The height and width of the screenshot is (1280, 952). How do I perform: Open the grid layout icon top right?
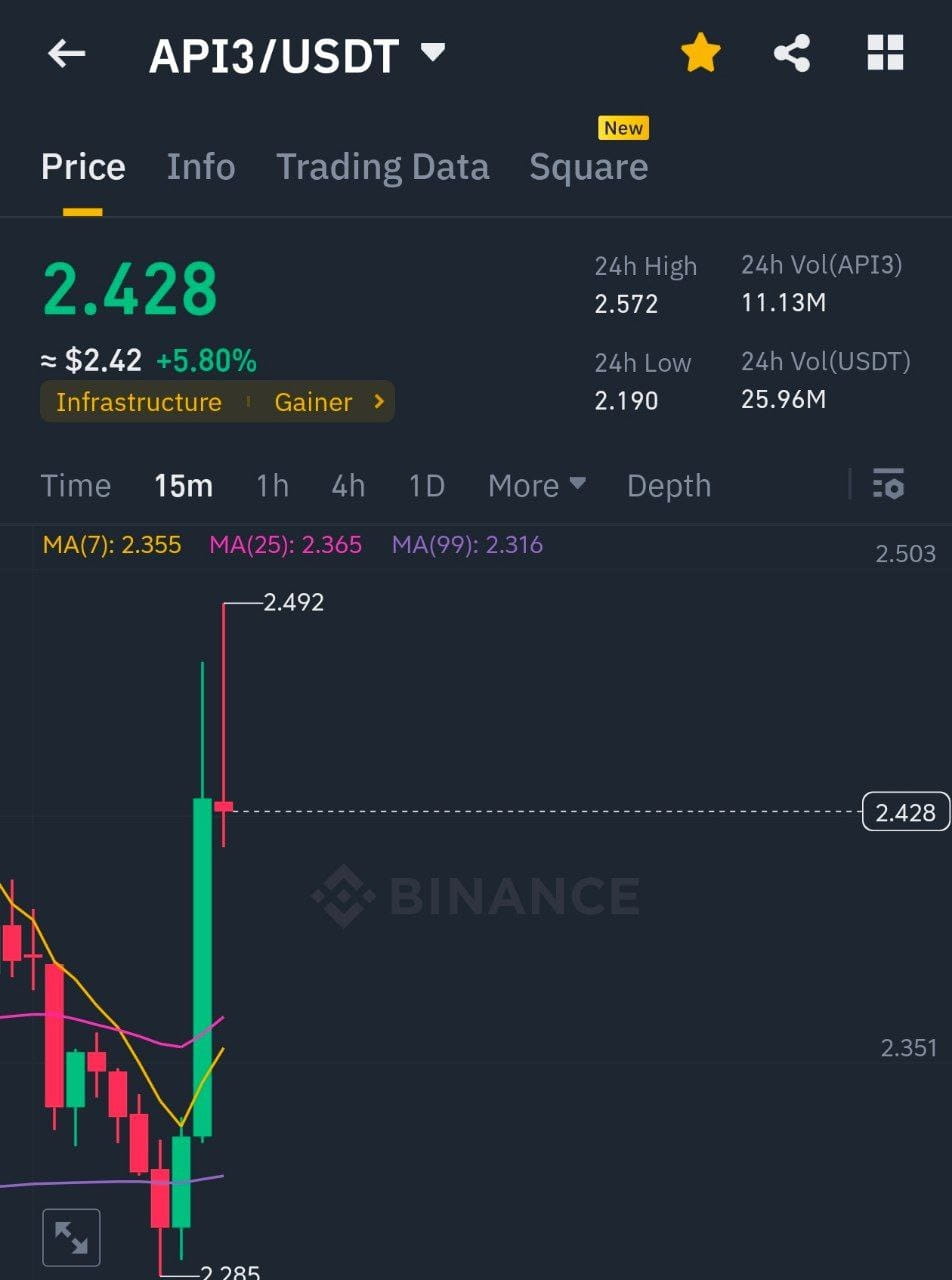click(884, 54)
